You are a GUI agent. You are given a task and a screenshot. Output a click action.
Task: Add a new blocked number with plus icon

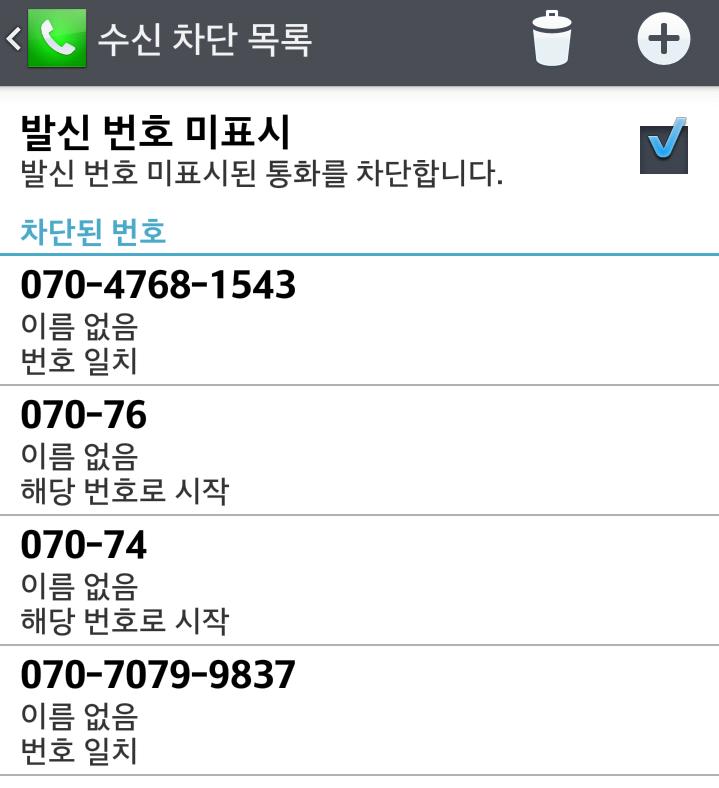click(663, 40)
